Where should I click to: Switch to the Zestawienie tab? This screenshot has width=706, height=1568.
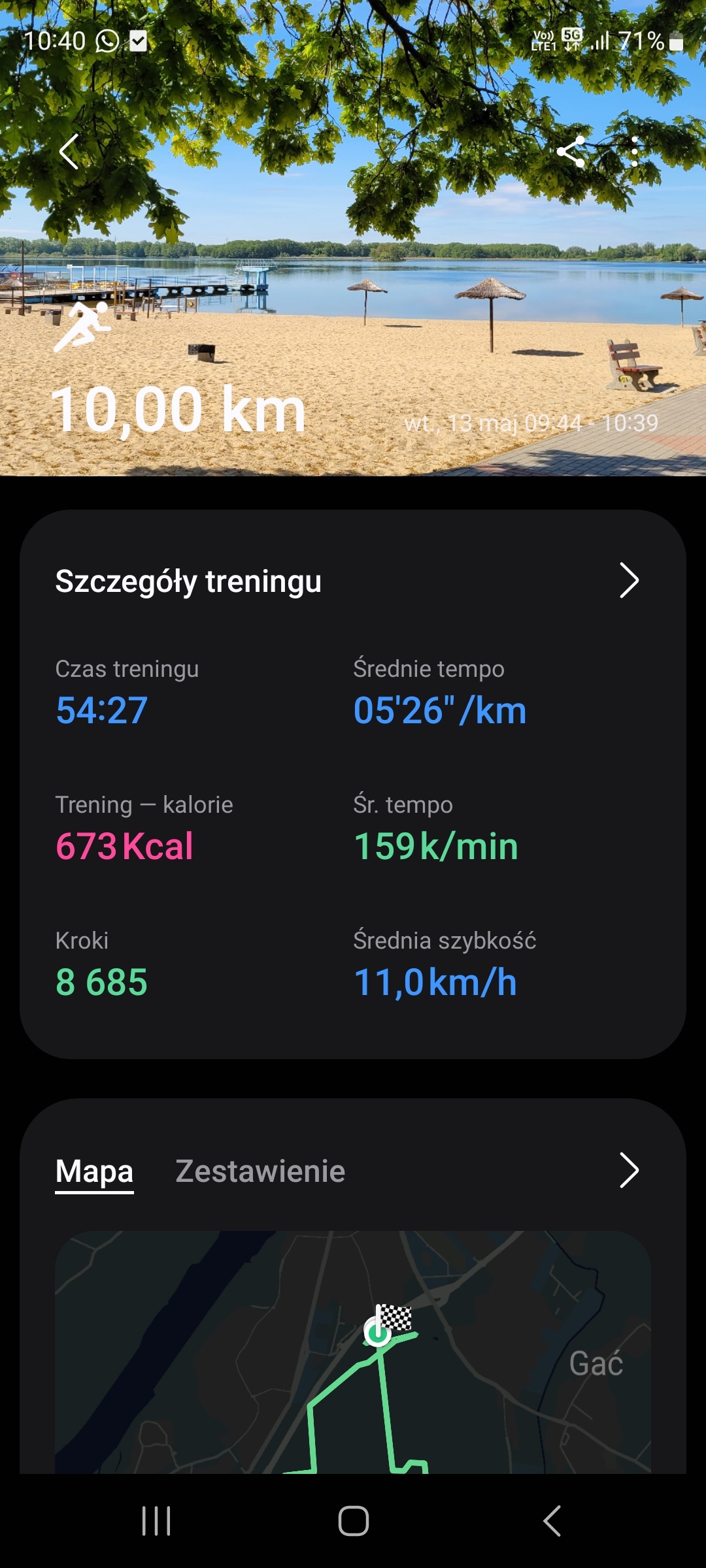(x=260, y=1171)
